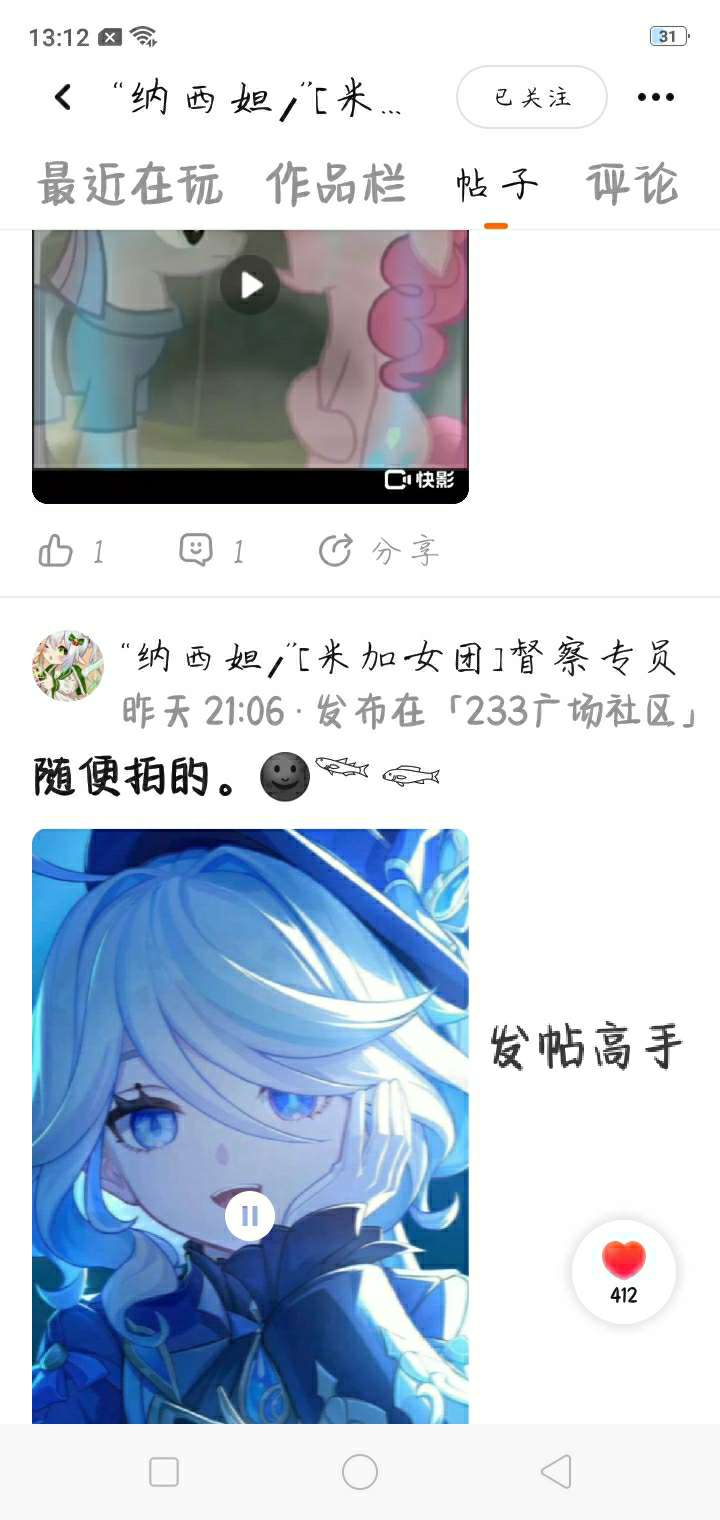
Task: Go to the system home screen
Action: 360,1472
